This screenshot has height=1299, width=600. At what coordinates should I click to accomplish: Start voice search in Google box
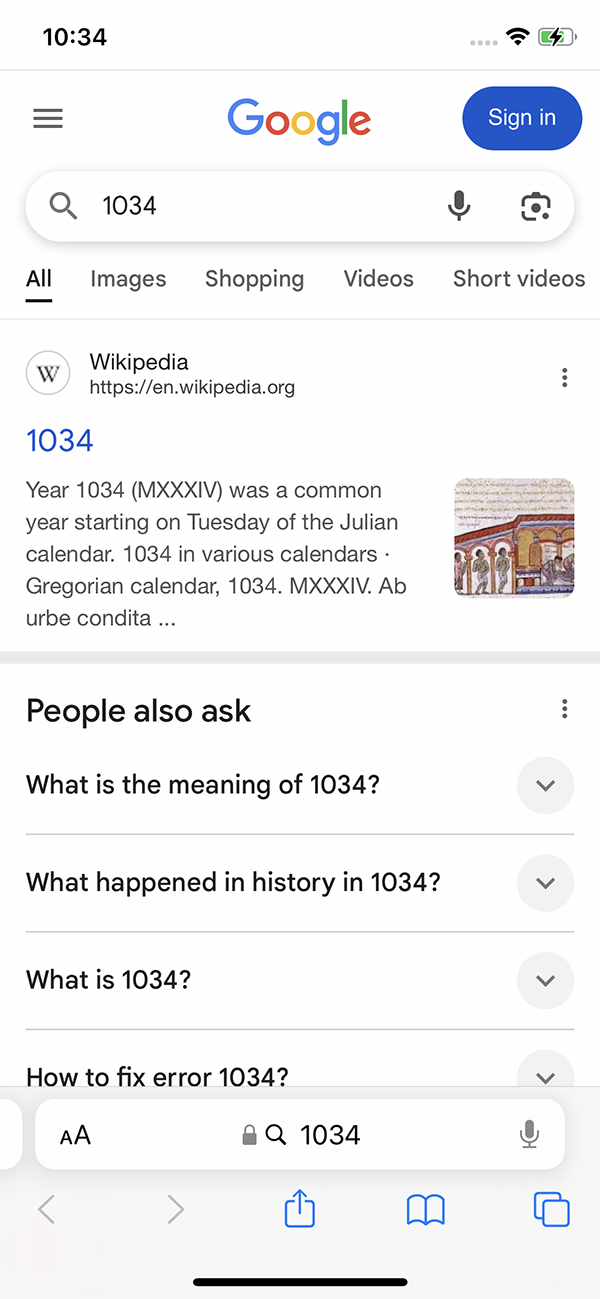coord(459,206)
